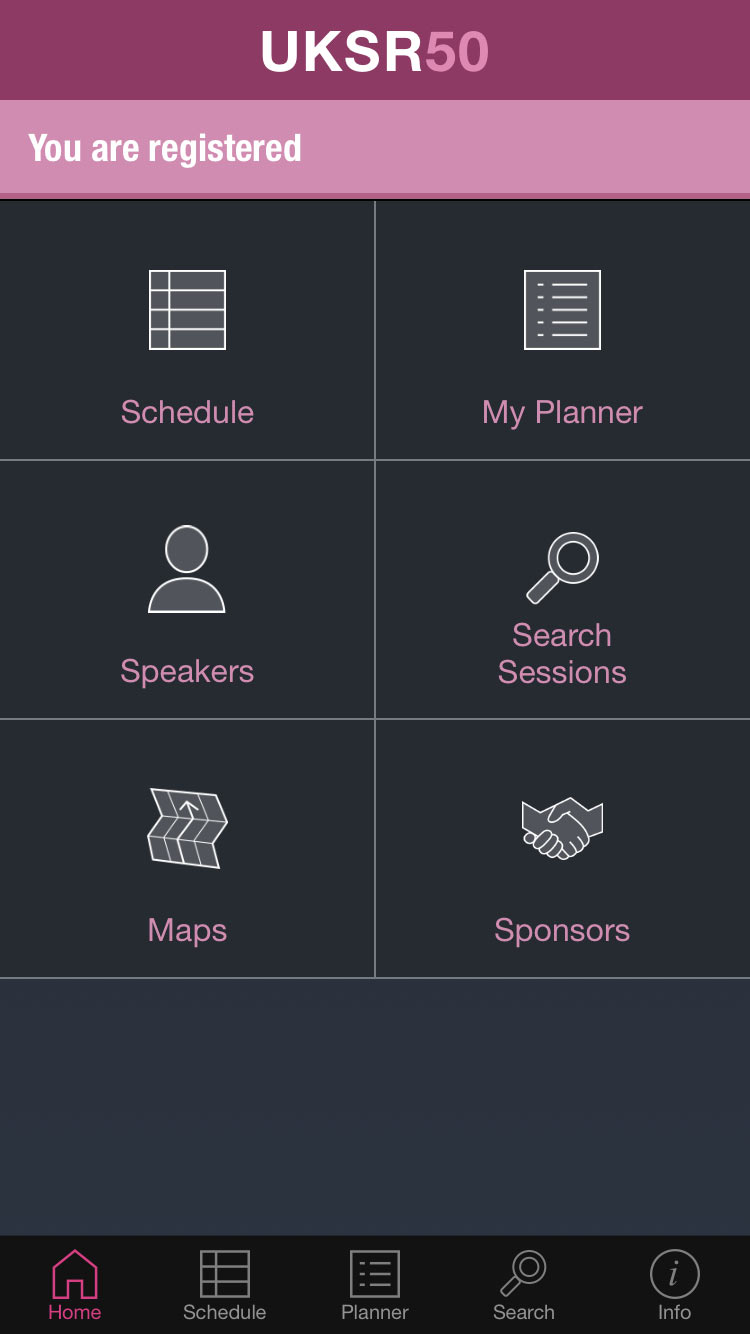
Task: Switch to the Schedule tab in the bottom bar
Action: (225, 1285)
